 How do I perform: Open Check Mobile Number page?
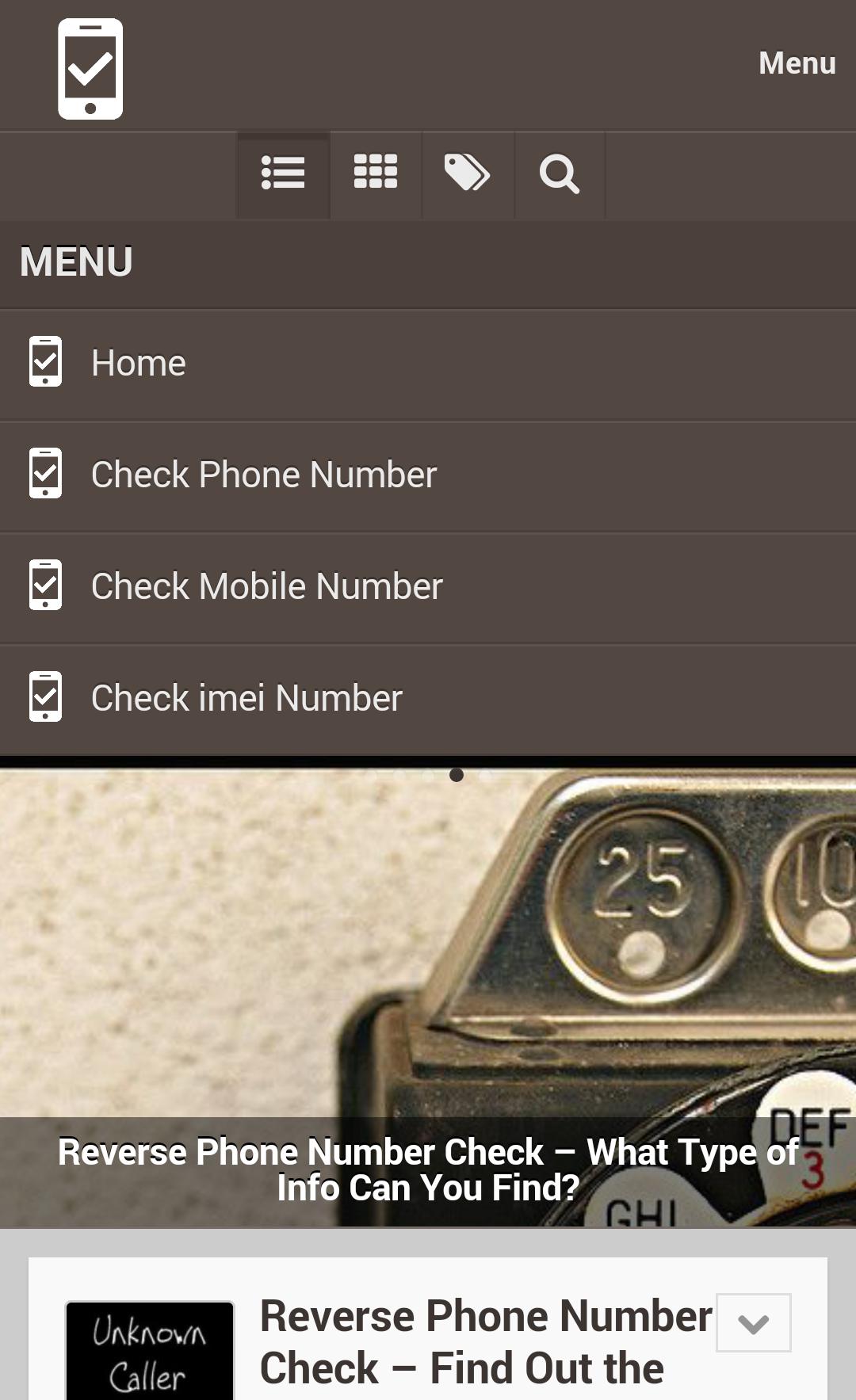[266, 587]
